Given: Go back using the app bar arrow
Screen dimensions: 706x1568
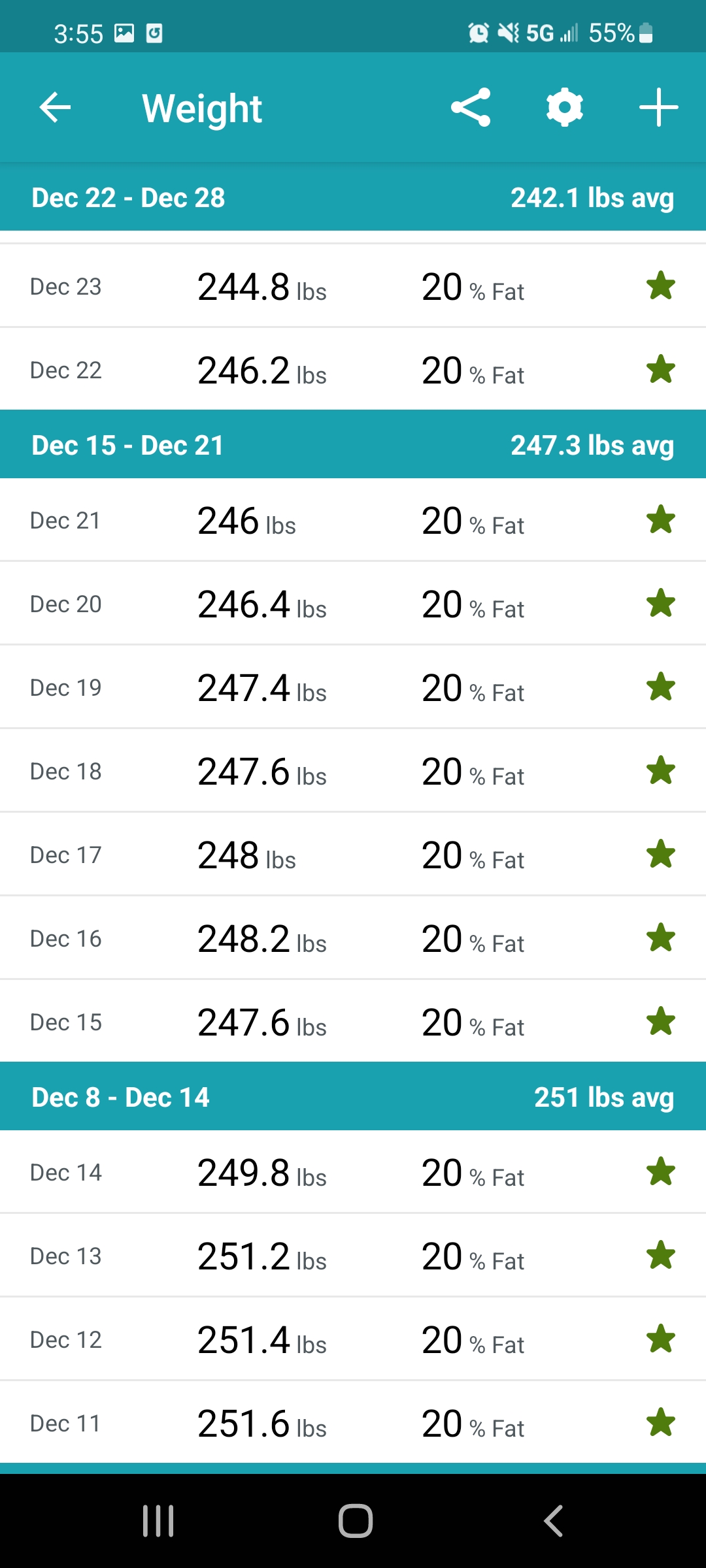Looking at the screenshot, I should pyautogui.click(x=55, y=108).
